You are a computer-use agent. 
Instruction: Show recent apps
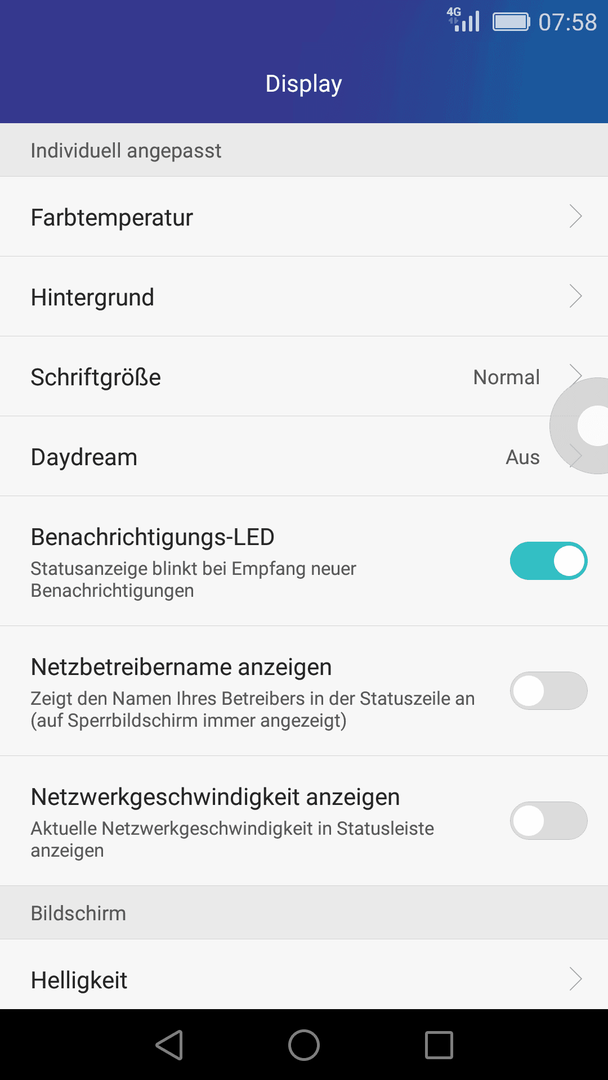pyautogui.click(x=439, y=1045)
